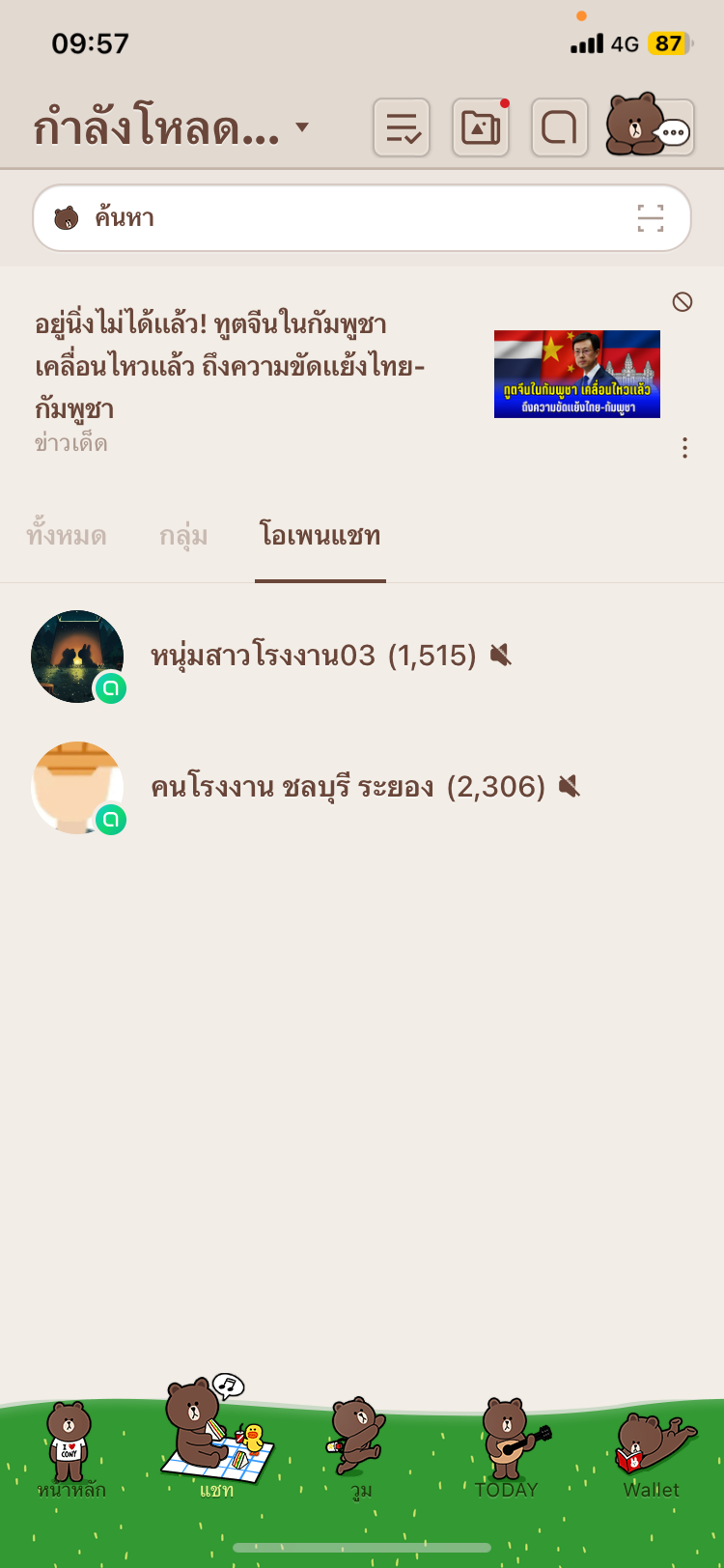
Task: Open the news banner's three-dot menu
Action: click(x=684, y=448)
